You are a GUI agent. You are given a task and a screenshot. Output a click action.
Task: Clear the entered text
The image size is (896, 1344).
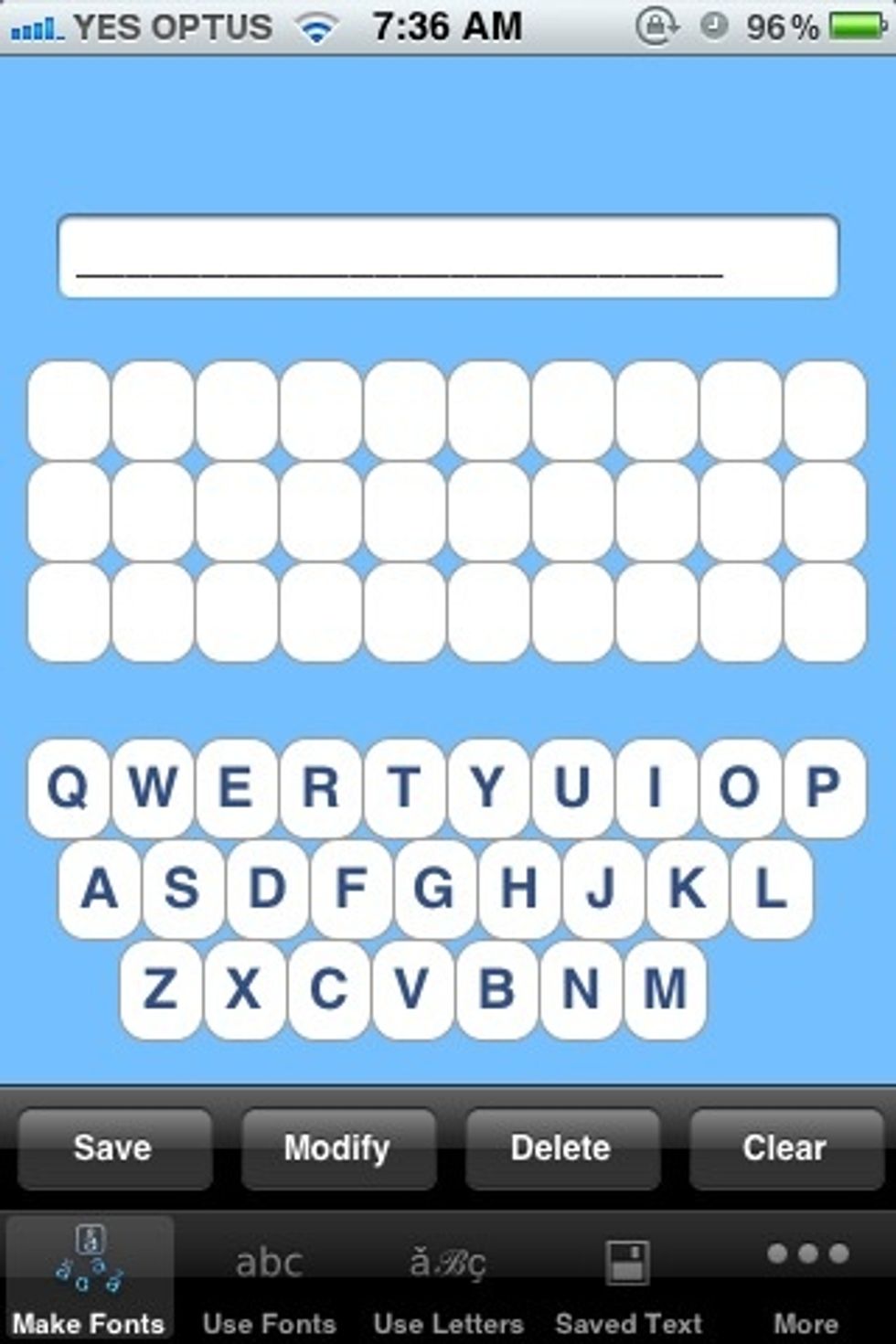pos(784,1148)
